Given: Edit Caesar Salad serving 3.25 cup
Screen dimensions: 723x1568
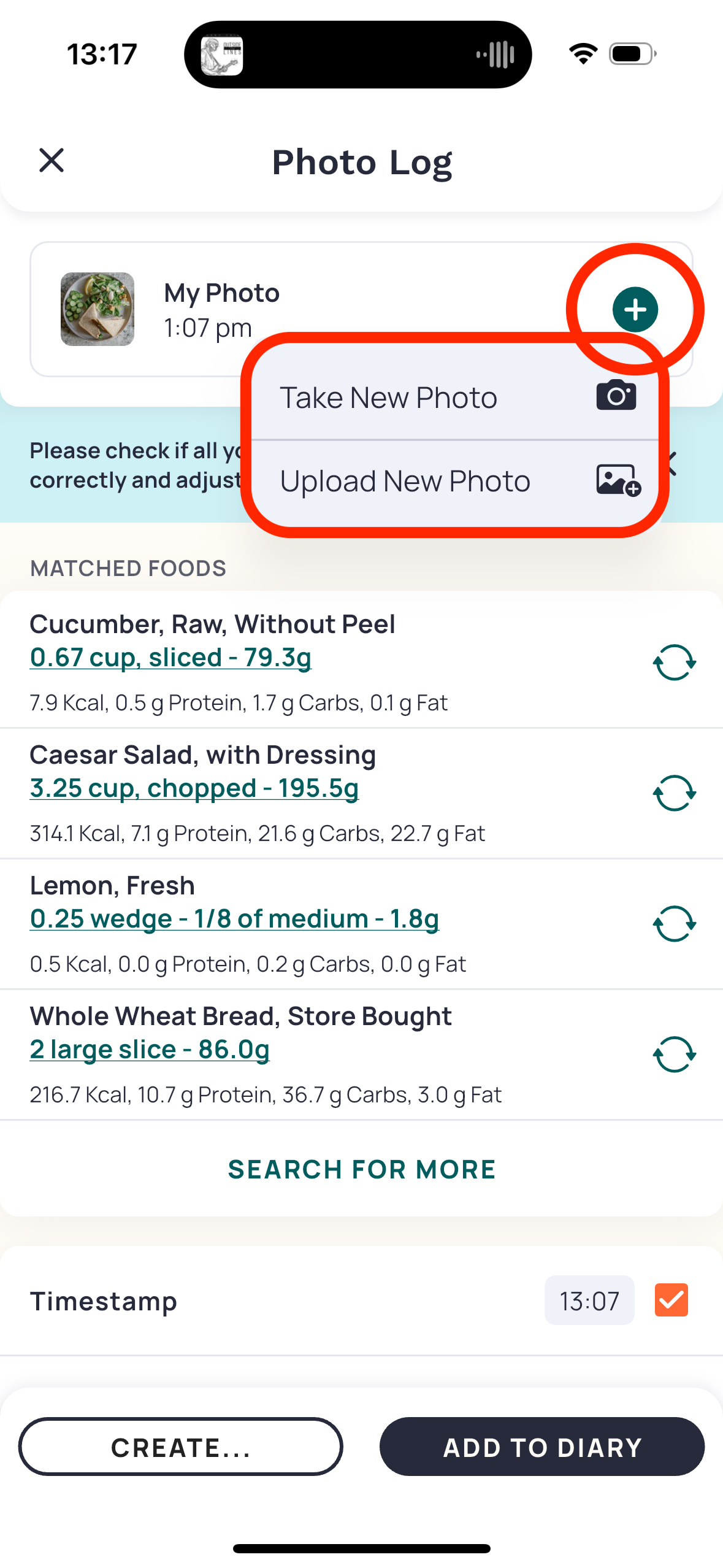Looking at the screenshot, I should 194,788.
